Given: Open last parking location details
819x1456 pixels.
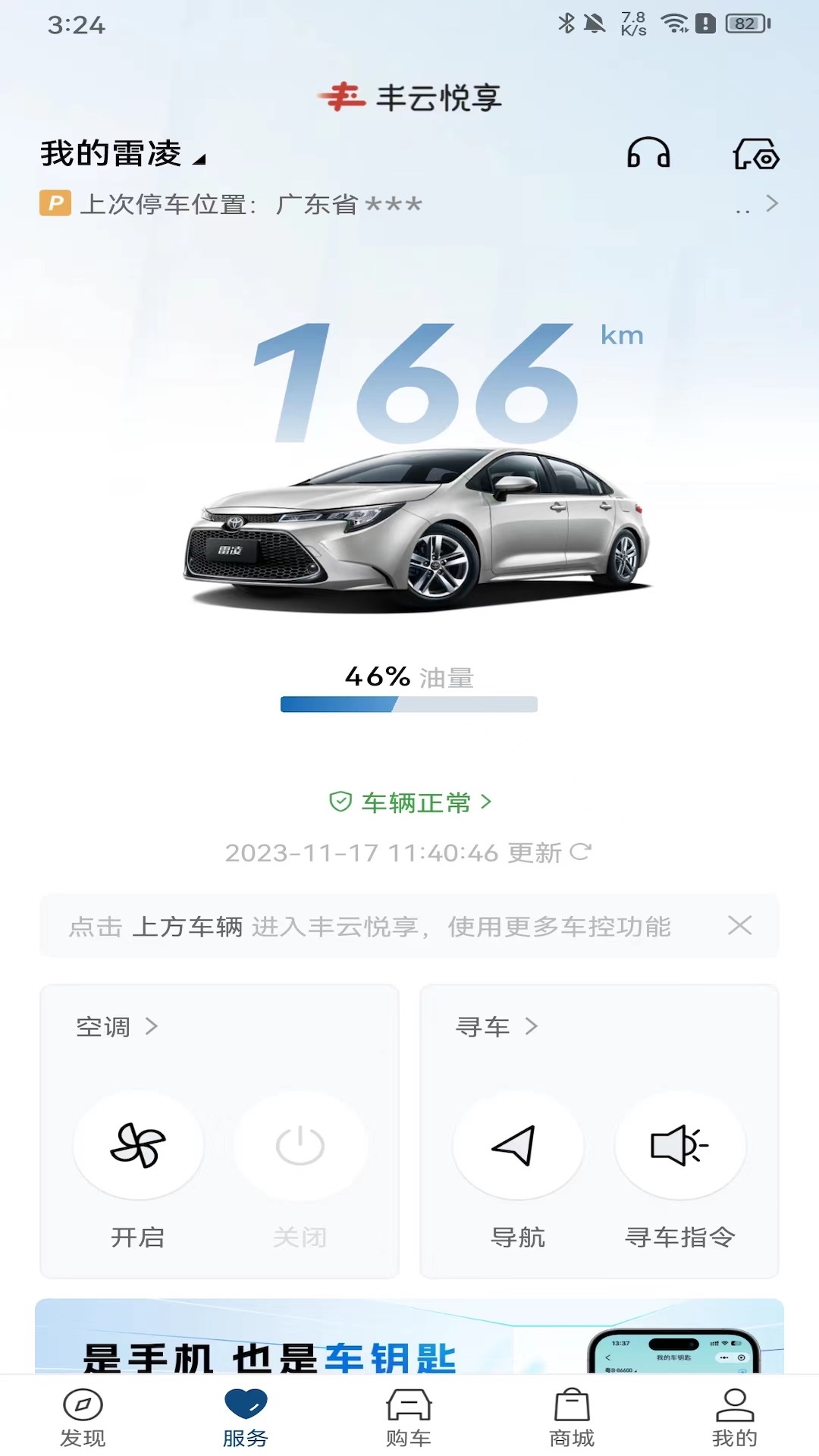Looking at the screenshot, I should pos(770,204).
